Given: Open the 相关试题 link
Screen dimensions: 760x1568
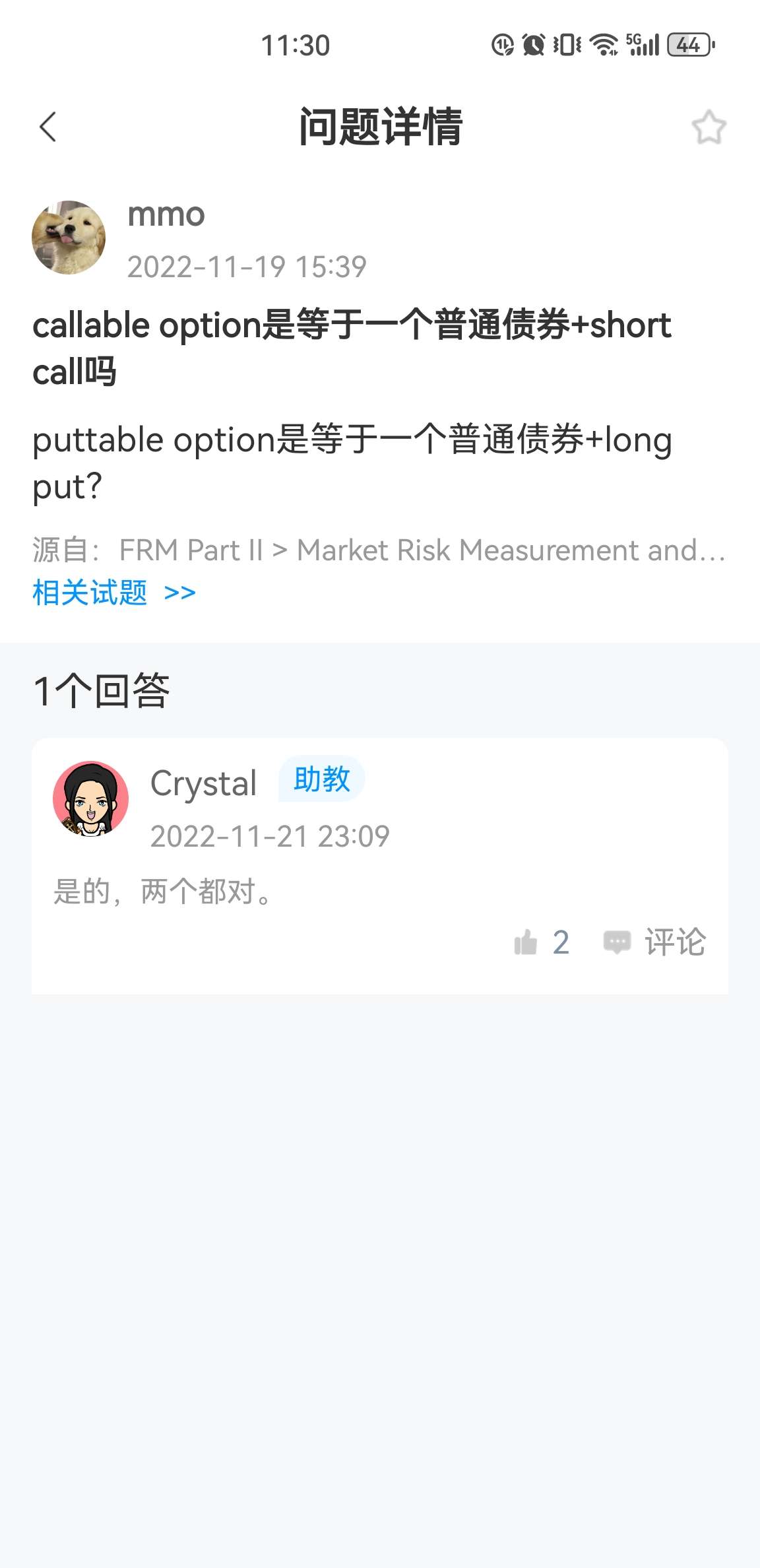Looking at the screenshot, I should (x=113, y=592).
